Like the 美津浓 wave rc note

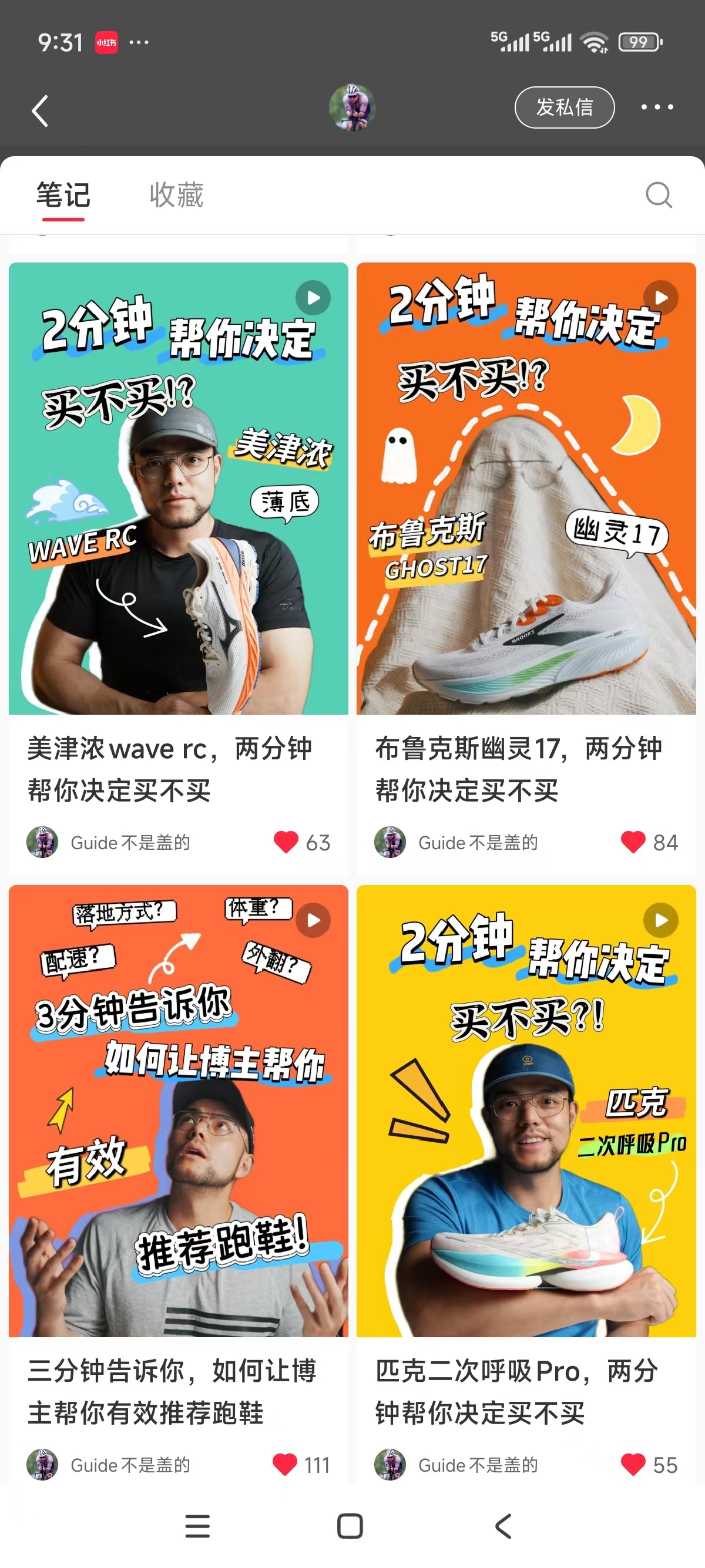(x=286, y=843)
